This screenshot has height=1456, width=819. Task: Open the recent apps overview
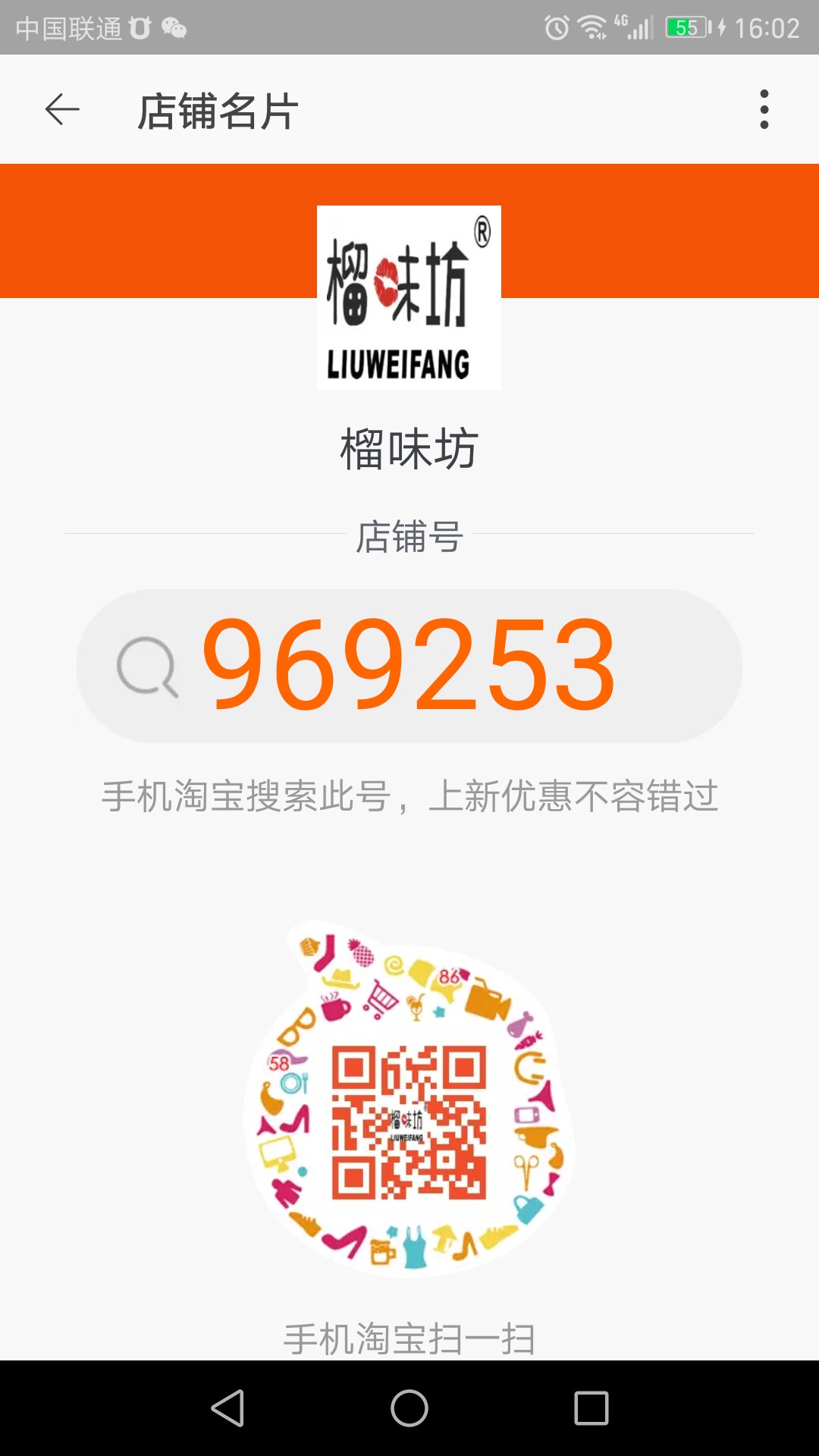(x=591, y=1408)
